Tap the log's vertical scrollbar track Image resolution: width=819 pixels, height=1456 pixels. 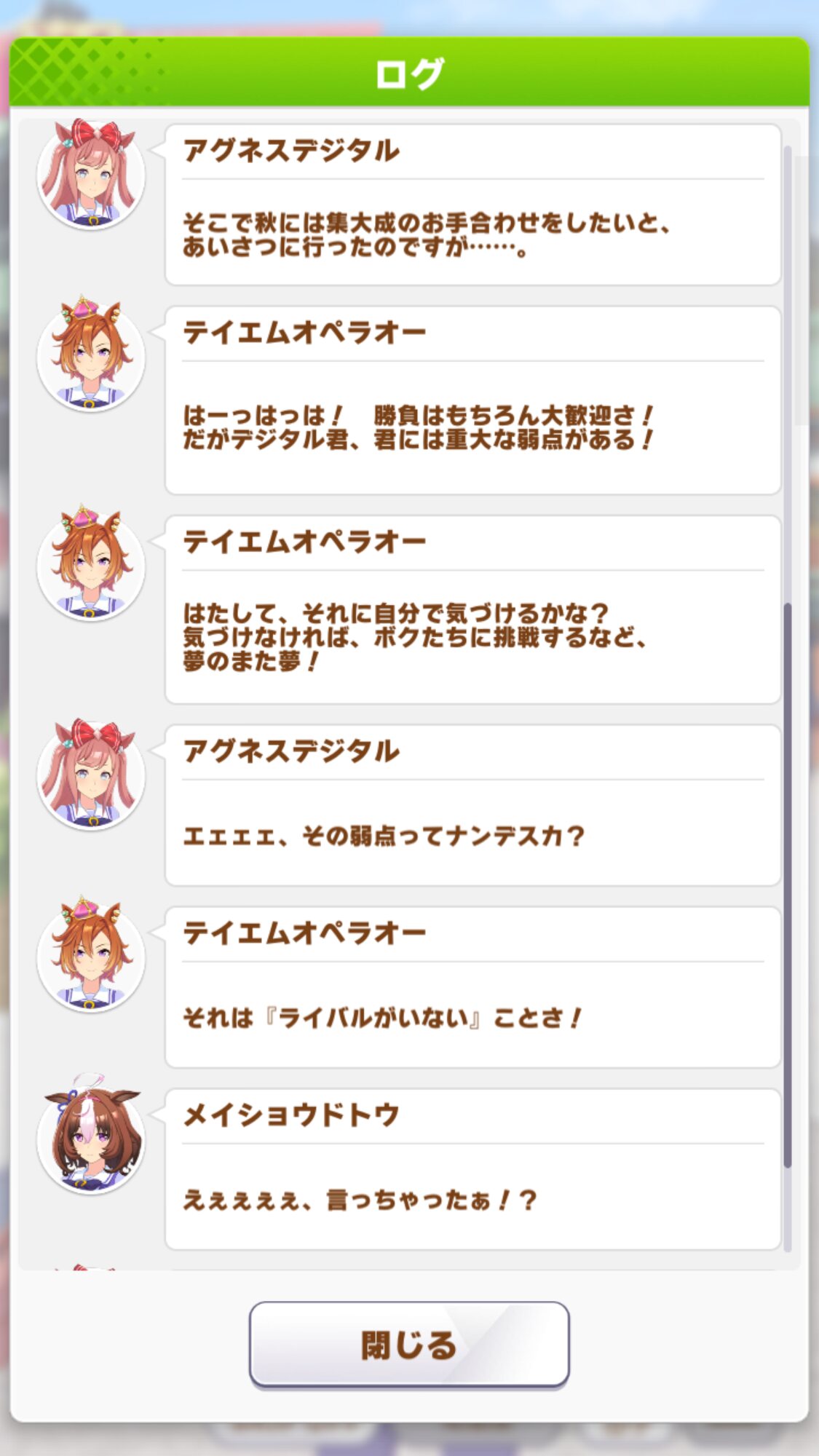coord(787,698)
